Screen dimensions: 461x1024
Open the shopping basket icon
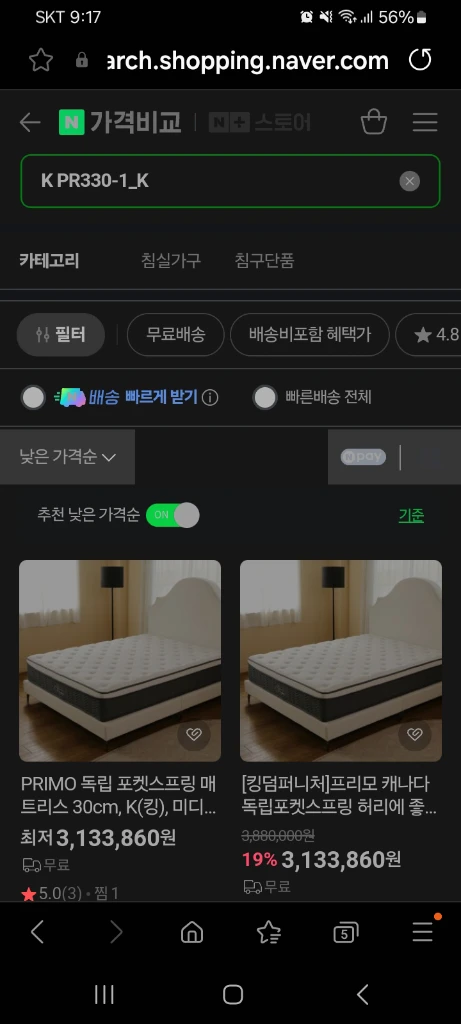(374, 122)
